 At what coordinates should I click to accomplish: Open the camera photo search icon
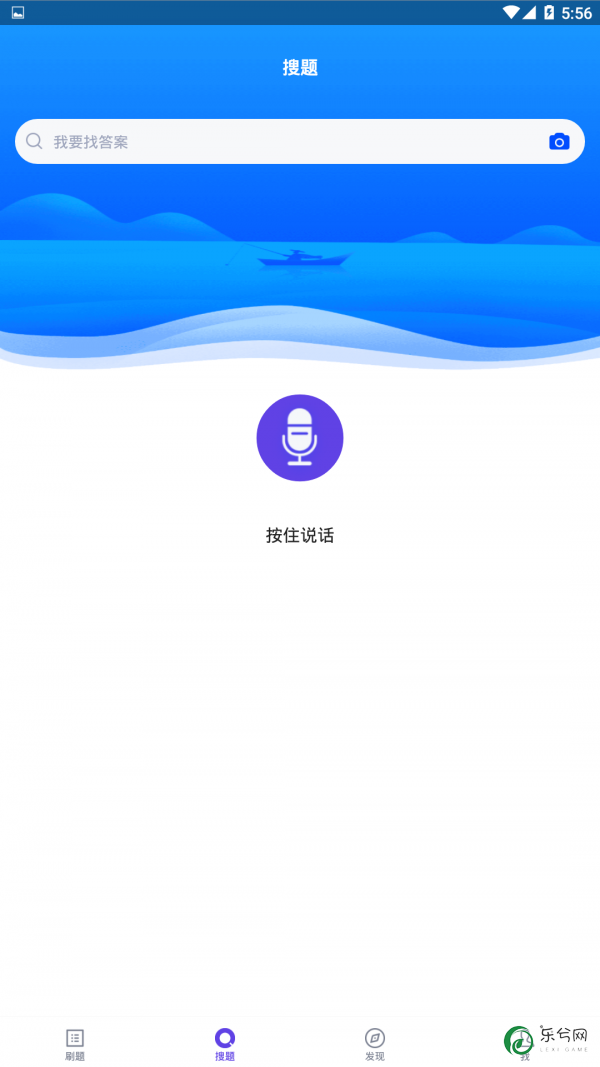[559, 142]
